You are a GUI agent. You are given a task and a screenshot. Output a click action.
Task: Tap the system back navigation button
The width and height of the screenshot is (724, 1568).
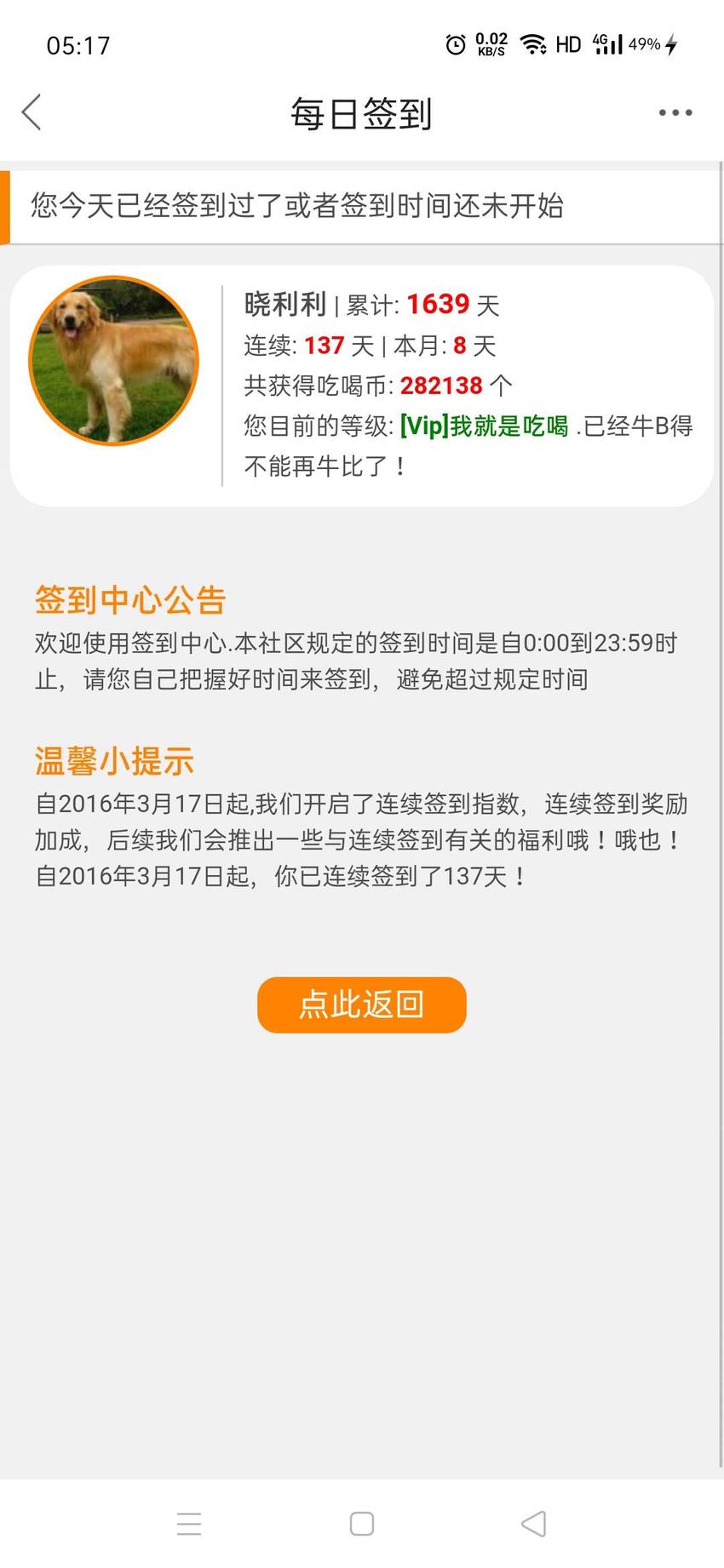click(534, 1524)
